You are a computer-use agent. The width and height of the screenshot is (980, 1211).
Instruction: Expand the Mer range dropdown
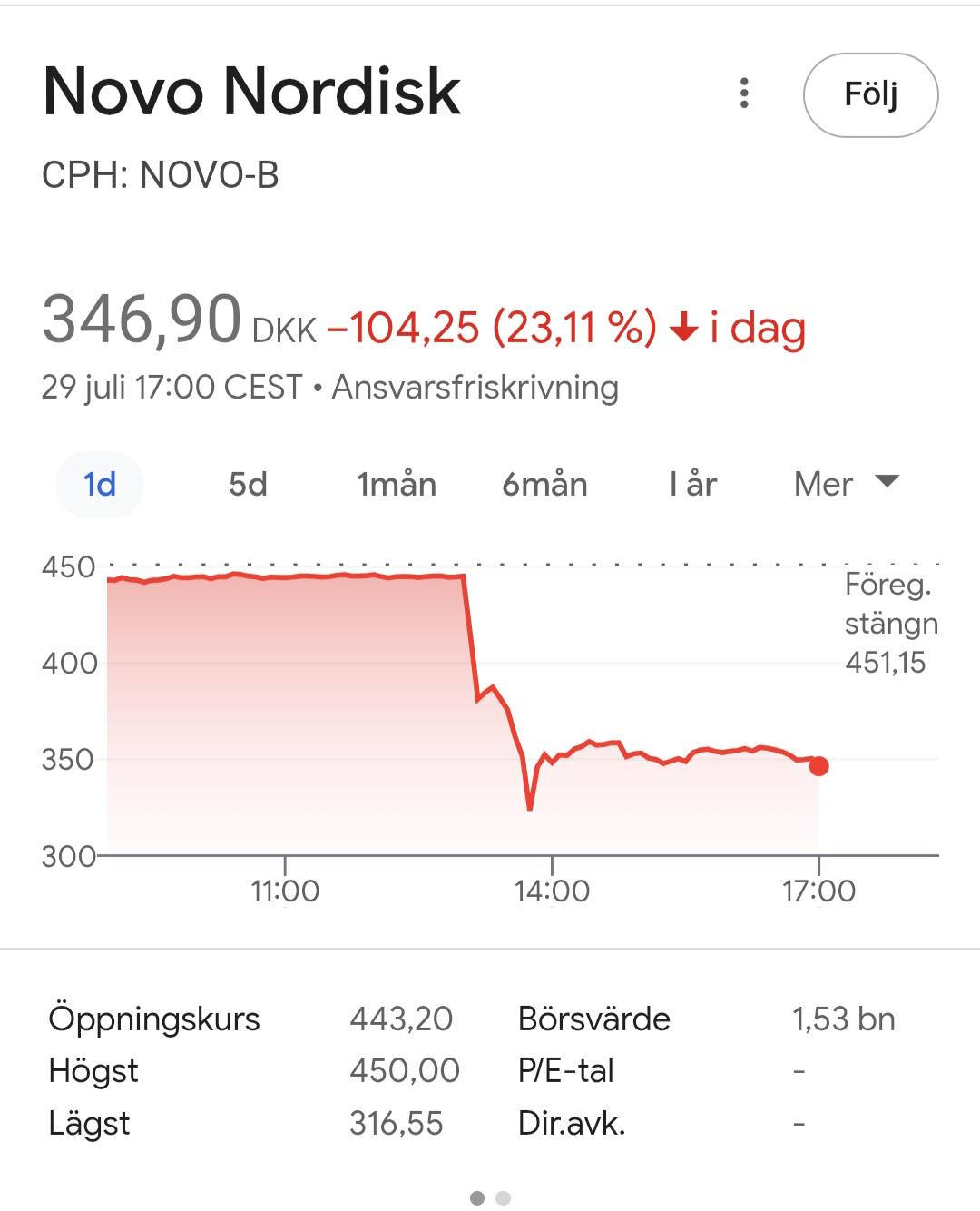click(x=846, y=484)
